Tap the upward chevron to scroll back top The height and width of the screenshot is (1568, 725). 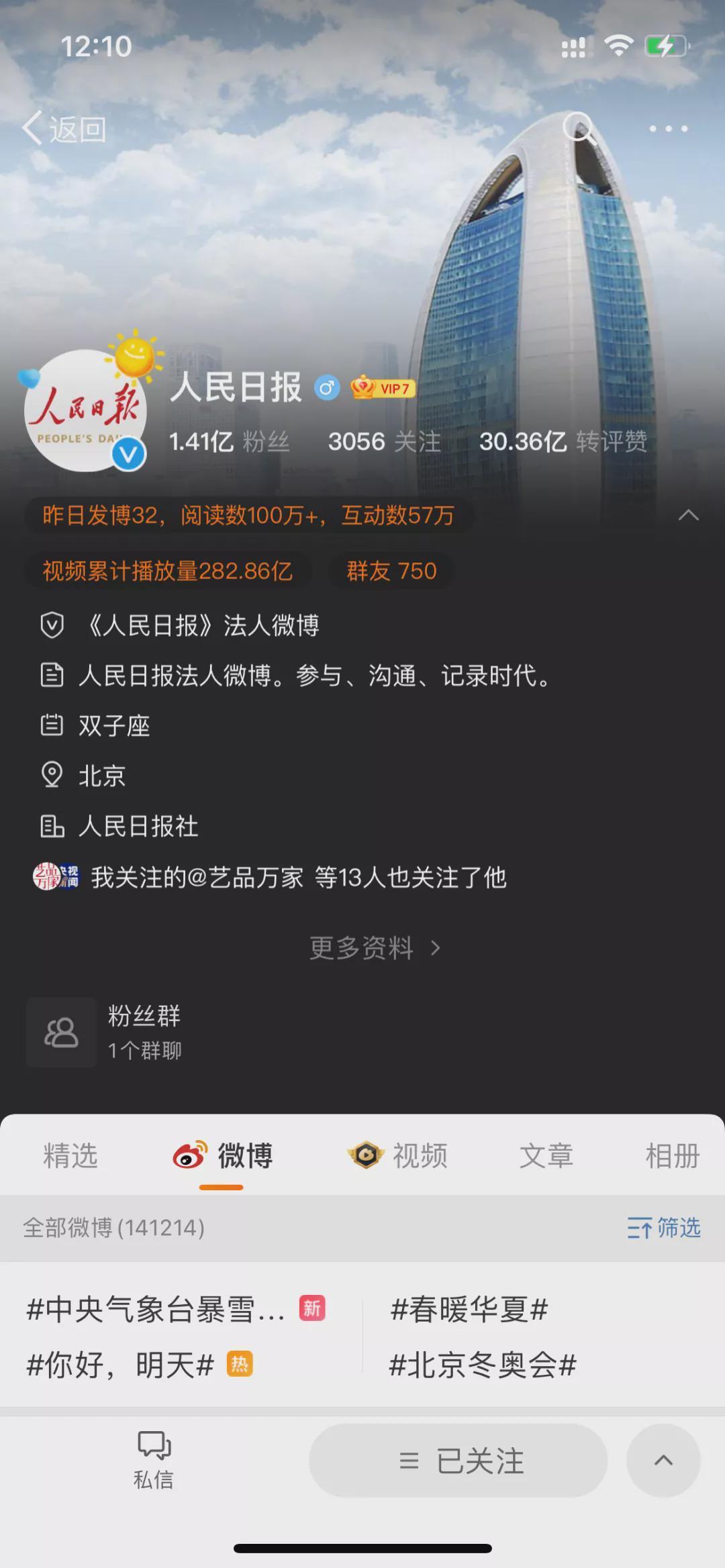point(663,1460)
